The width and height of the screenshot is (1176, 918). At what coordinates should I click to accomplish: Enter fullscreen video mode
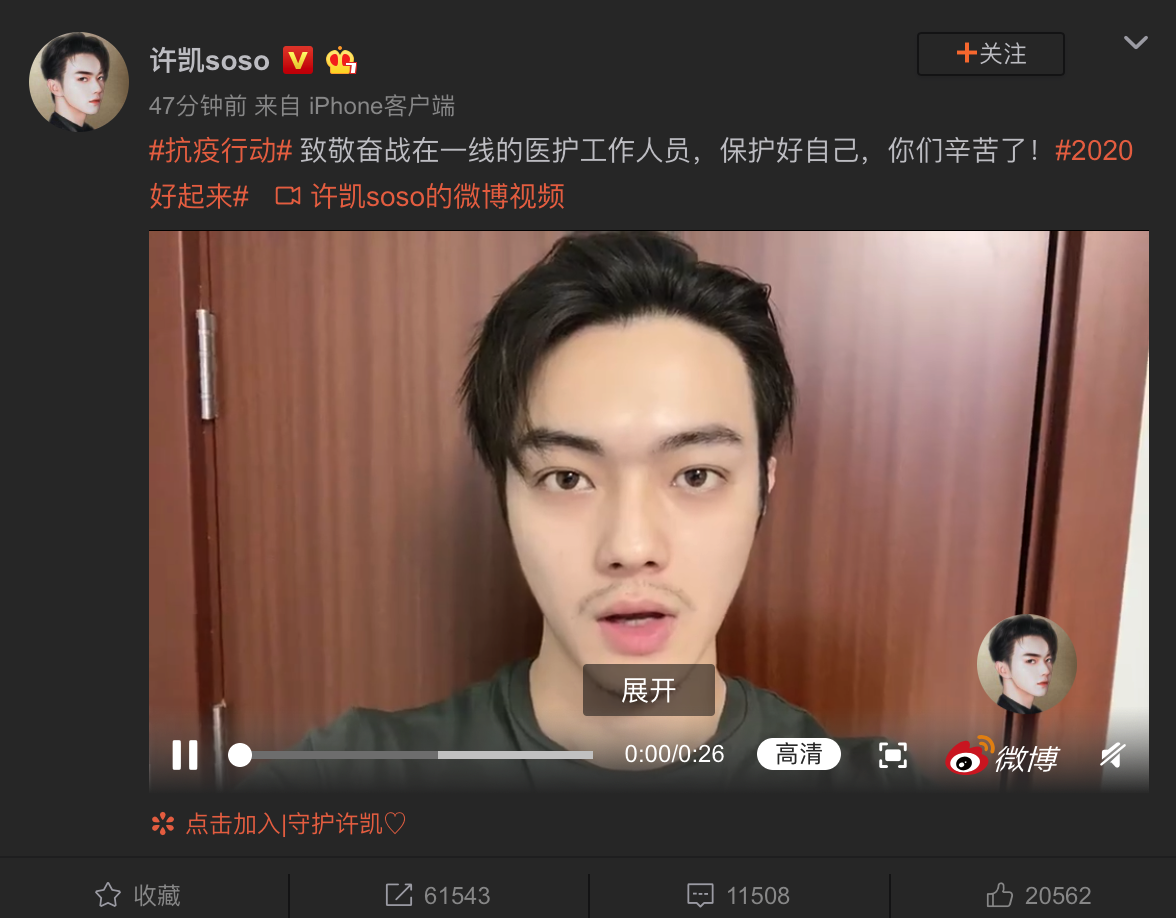pos(892,755)
